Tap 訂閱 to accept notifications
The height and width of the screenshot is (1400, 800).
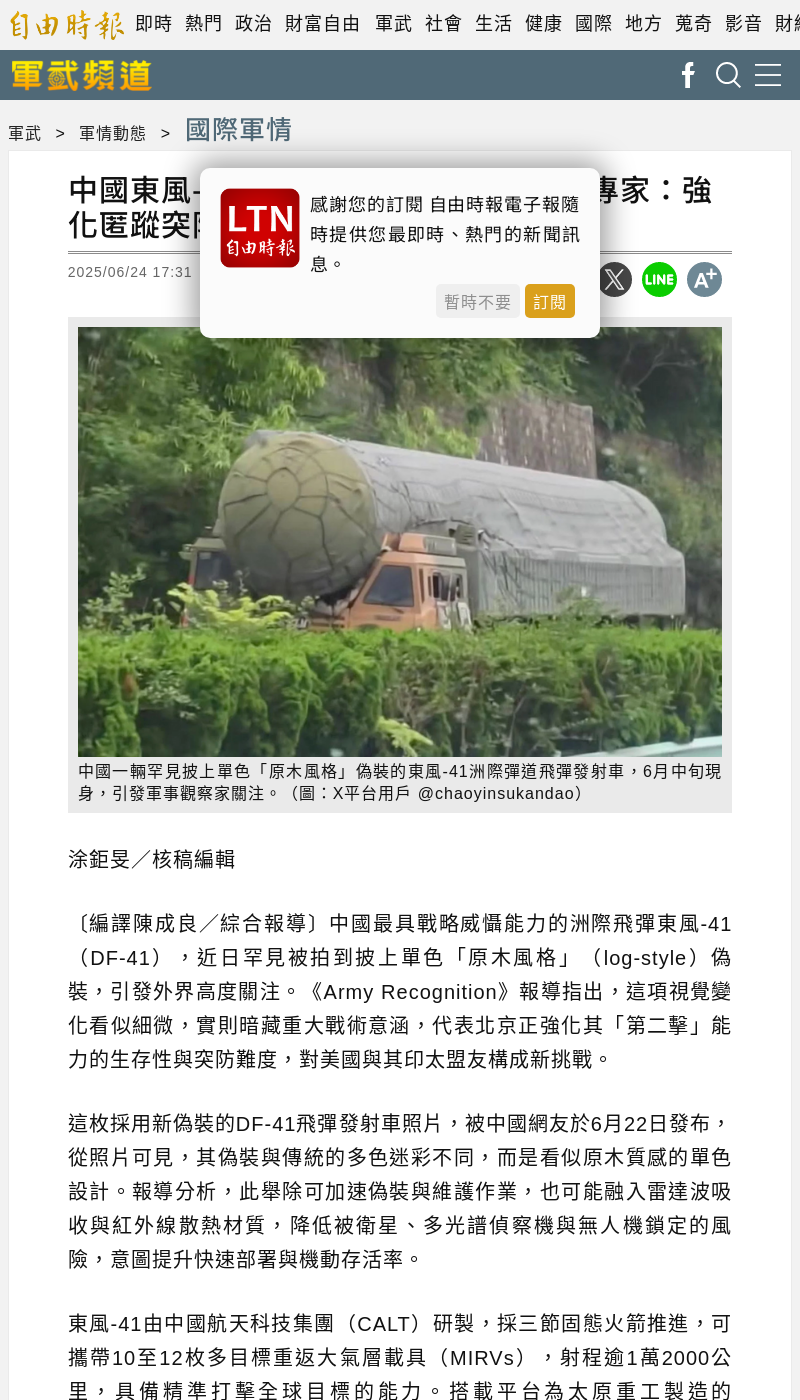[549, 301]
